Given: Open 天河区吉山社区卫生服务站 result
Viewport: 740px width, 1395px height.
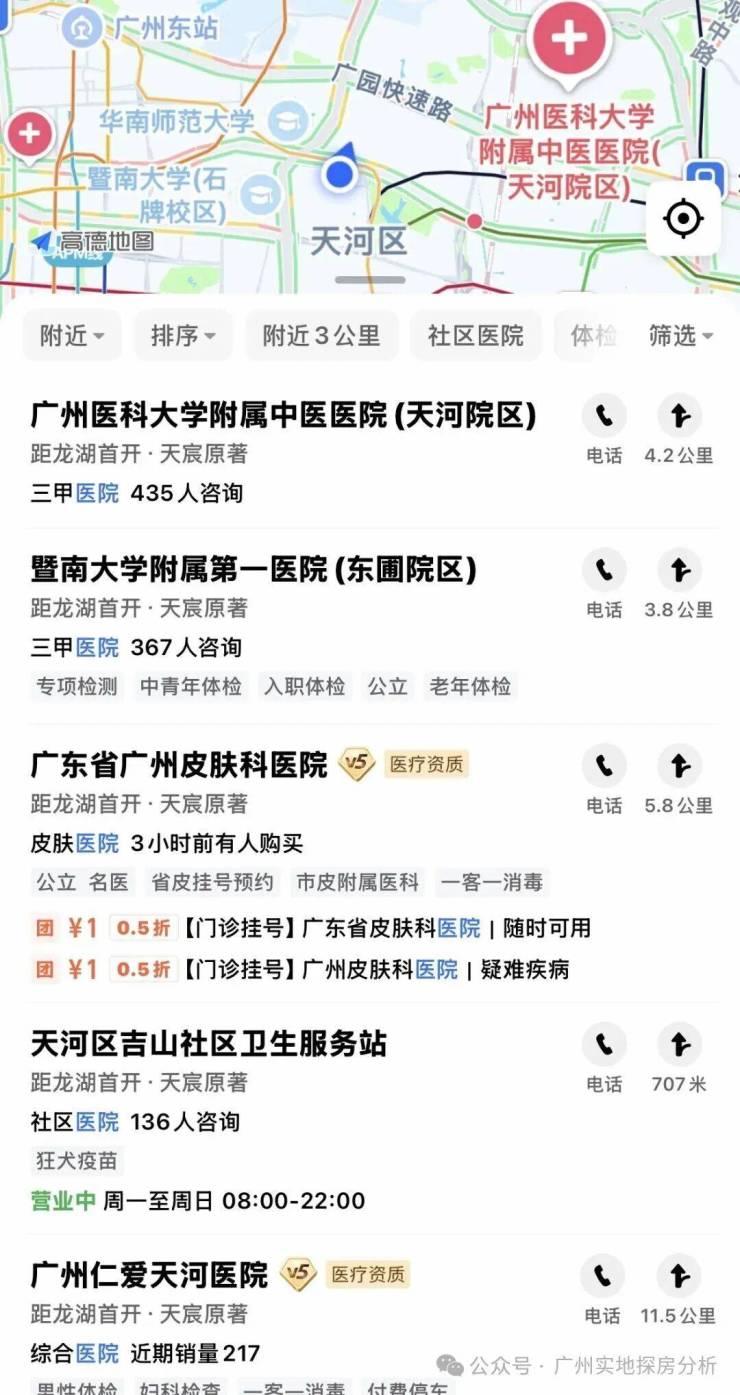Looking at the screenshot, I should [209, 1044].
